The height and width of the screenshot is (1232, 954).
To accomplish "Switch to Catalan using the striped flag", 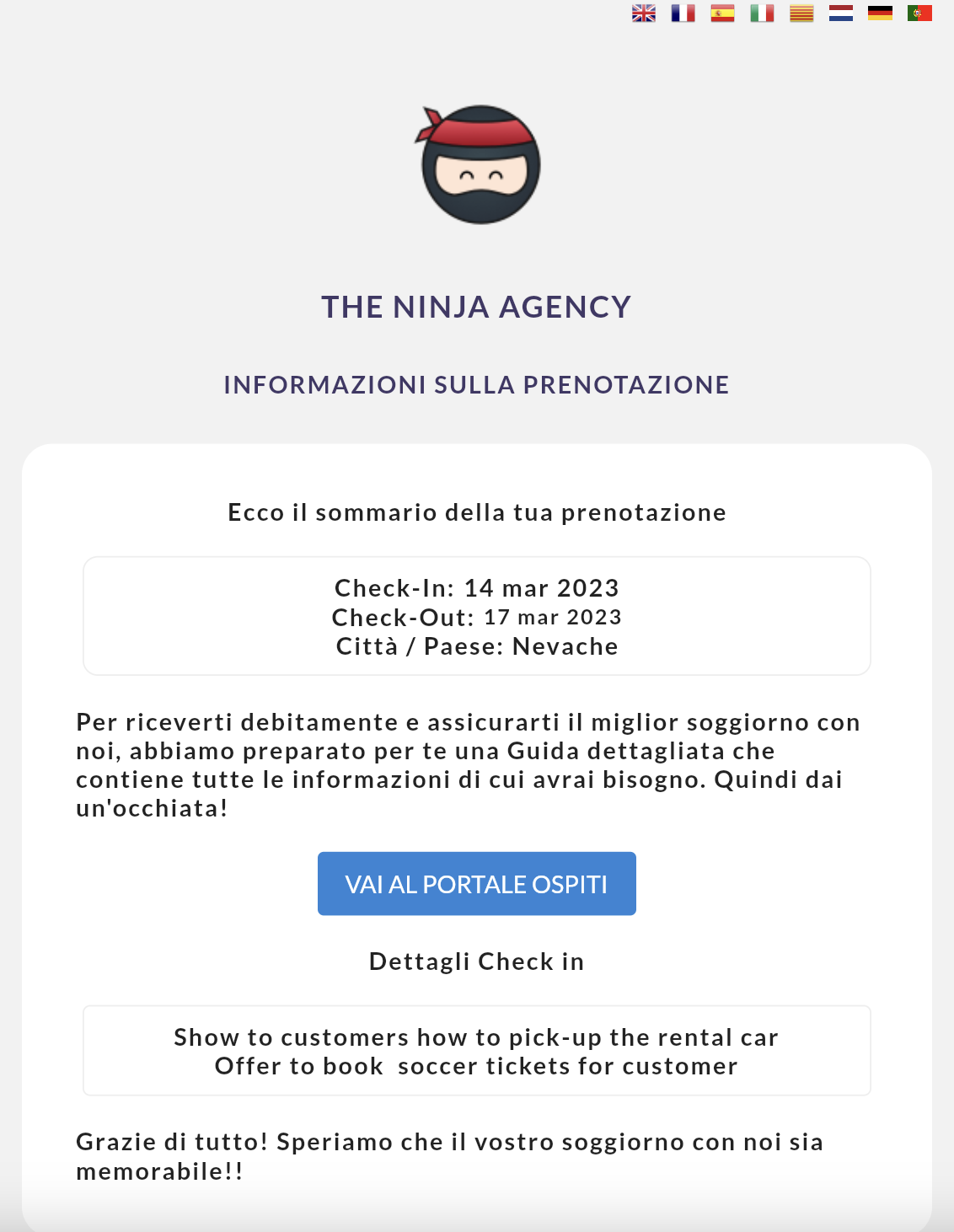I will pyautogui.click(x=801, y=13).
